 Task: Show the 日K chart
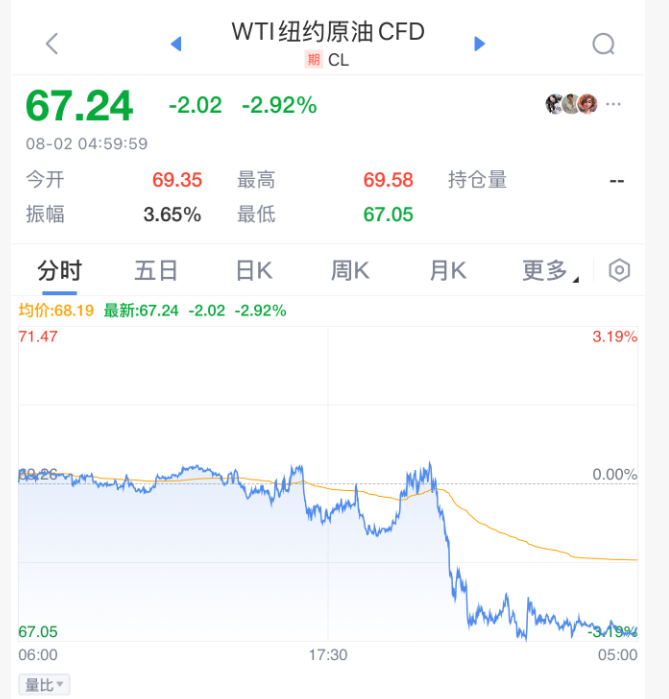[x=253, y=270]
